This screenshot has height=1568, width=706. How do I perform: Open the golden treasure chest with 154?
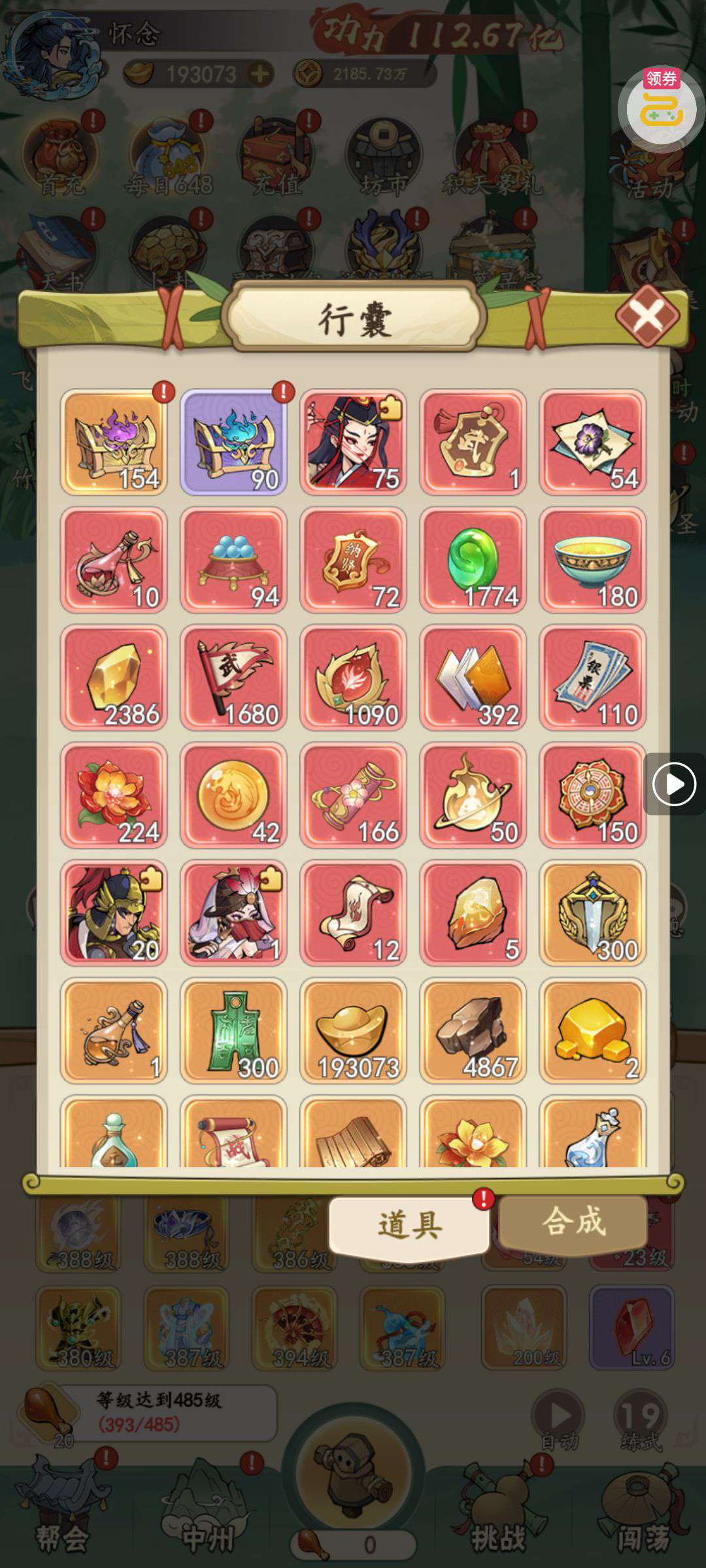coord(114,442)
